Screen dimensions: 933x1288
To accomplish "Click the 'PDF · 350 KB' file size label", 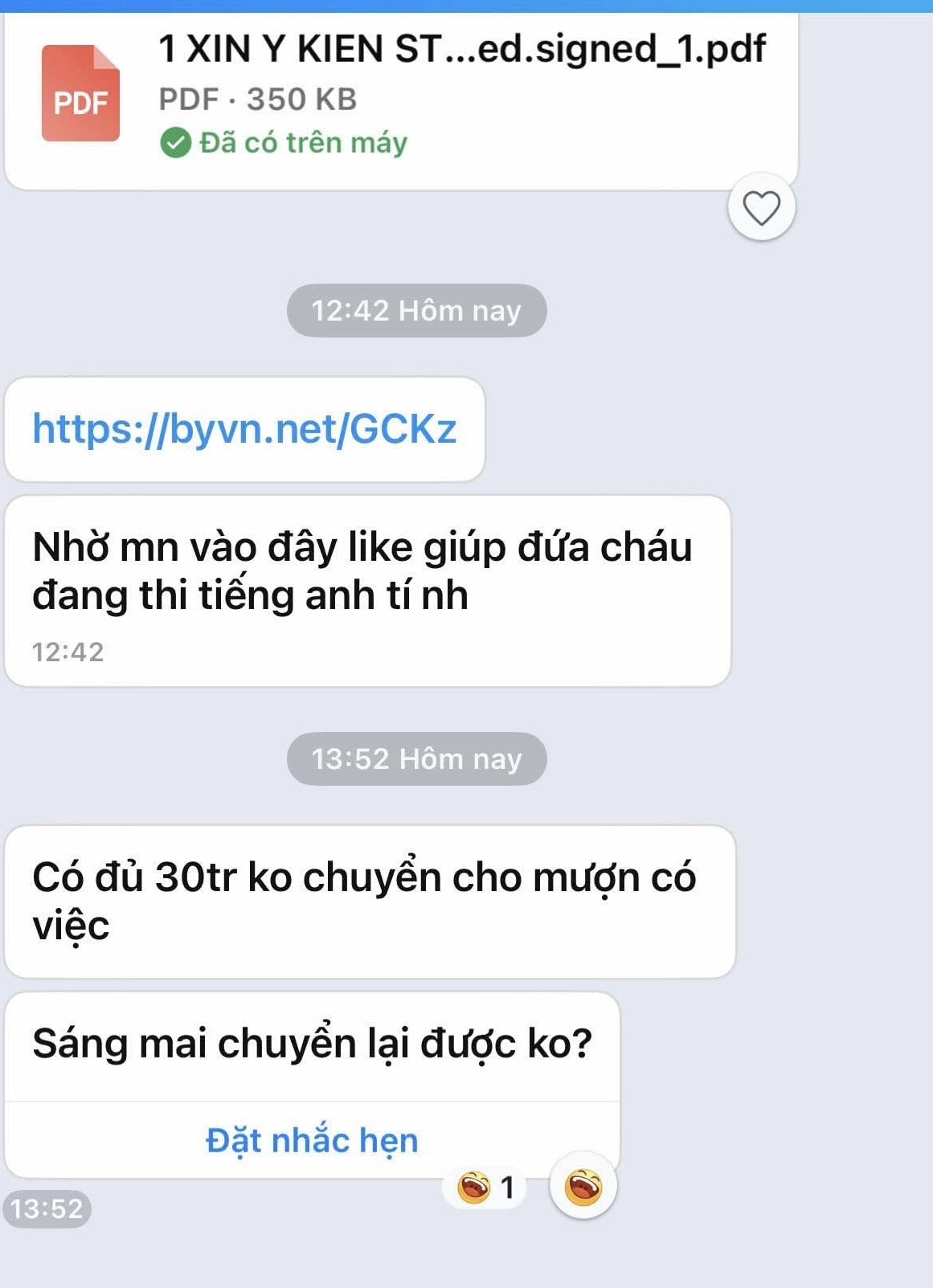I will click(260, 100).
